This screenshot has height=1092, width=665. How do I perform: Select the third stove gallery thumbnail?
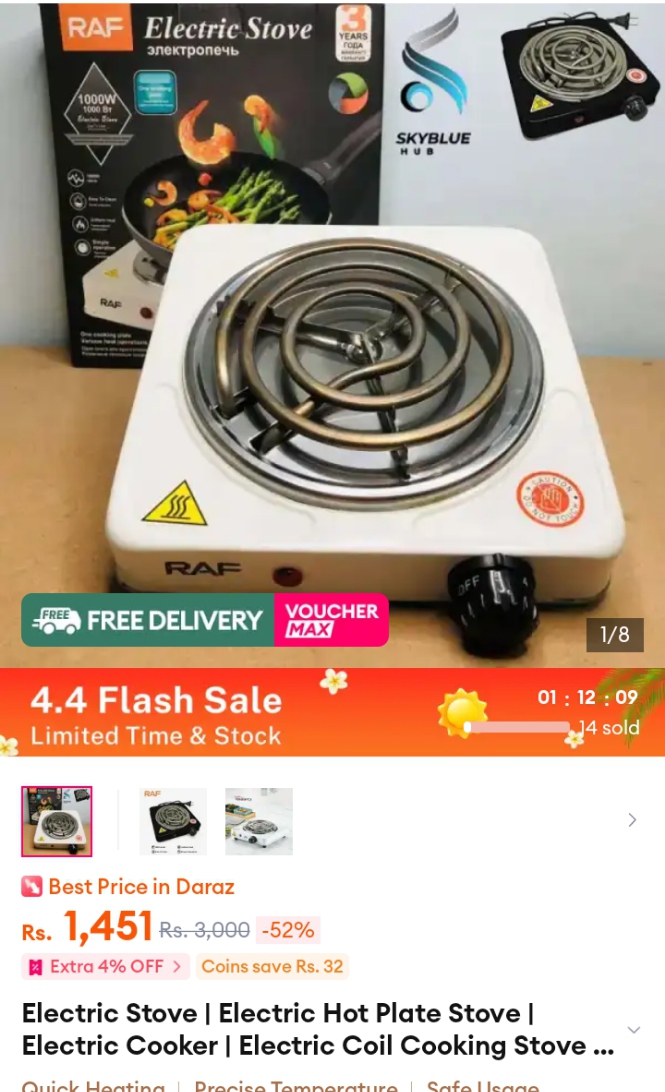click(259, 821)
